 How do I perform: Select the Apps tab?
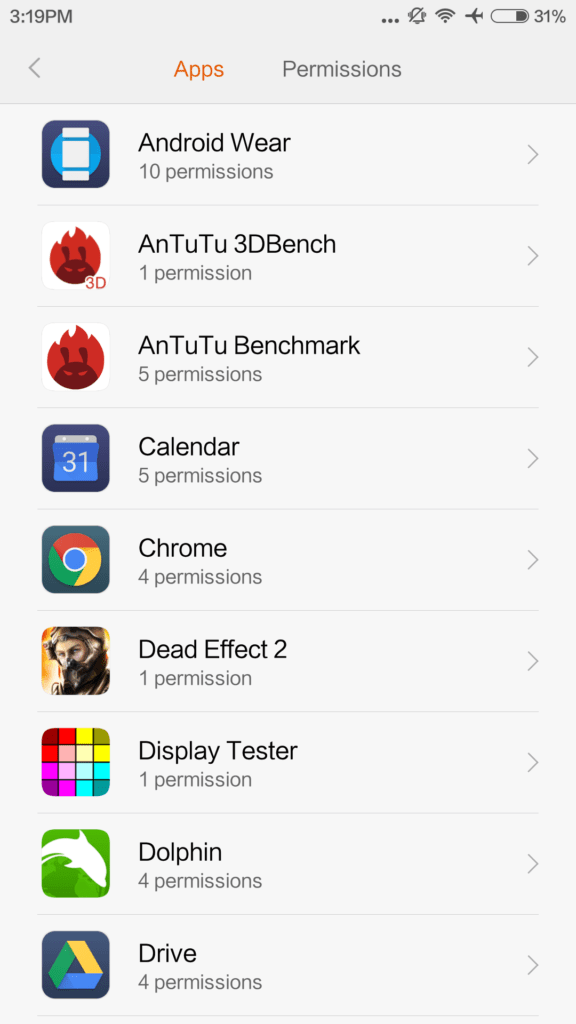[x=199, y=69]
